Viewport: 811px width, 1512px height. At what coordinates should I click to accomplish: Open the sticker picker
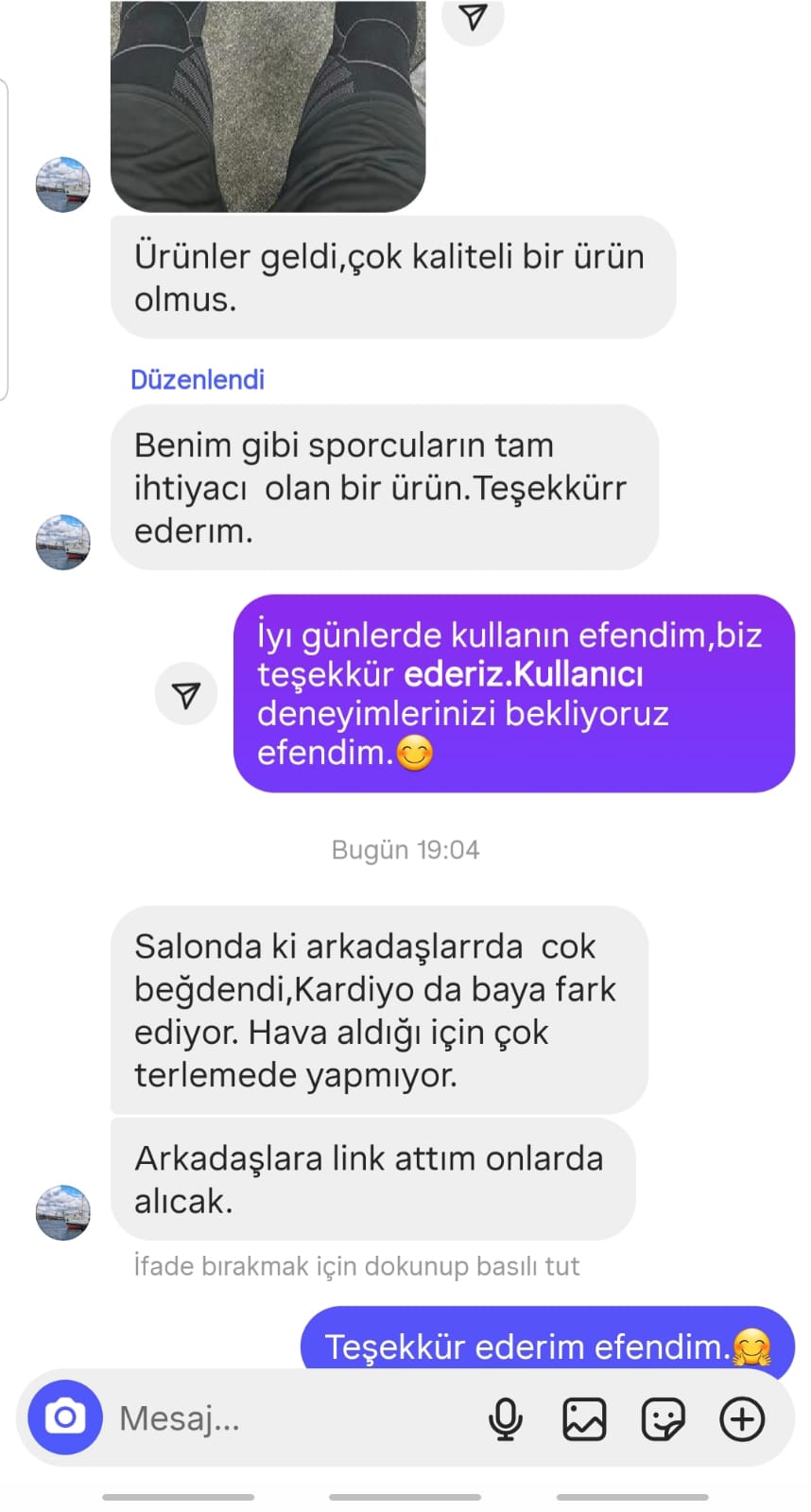(x=663, y=1418)
